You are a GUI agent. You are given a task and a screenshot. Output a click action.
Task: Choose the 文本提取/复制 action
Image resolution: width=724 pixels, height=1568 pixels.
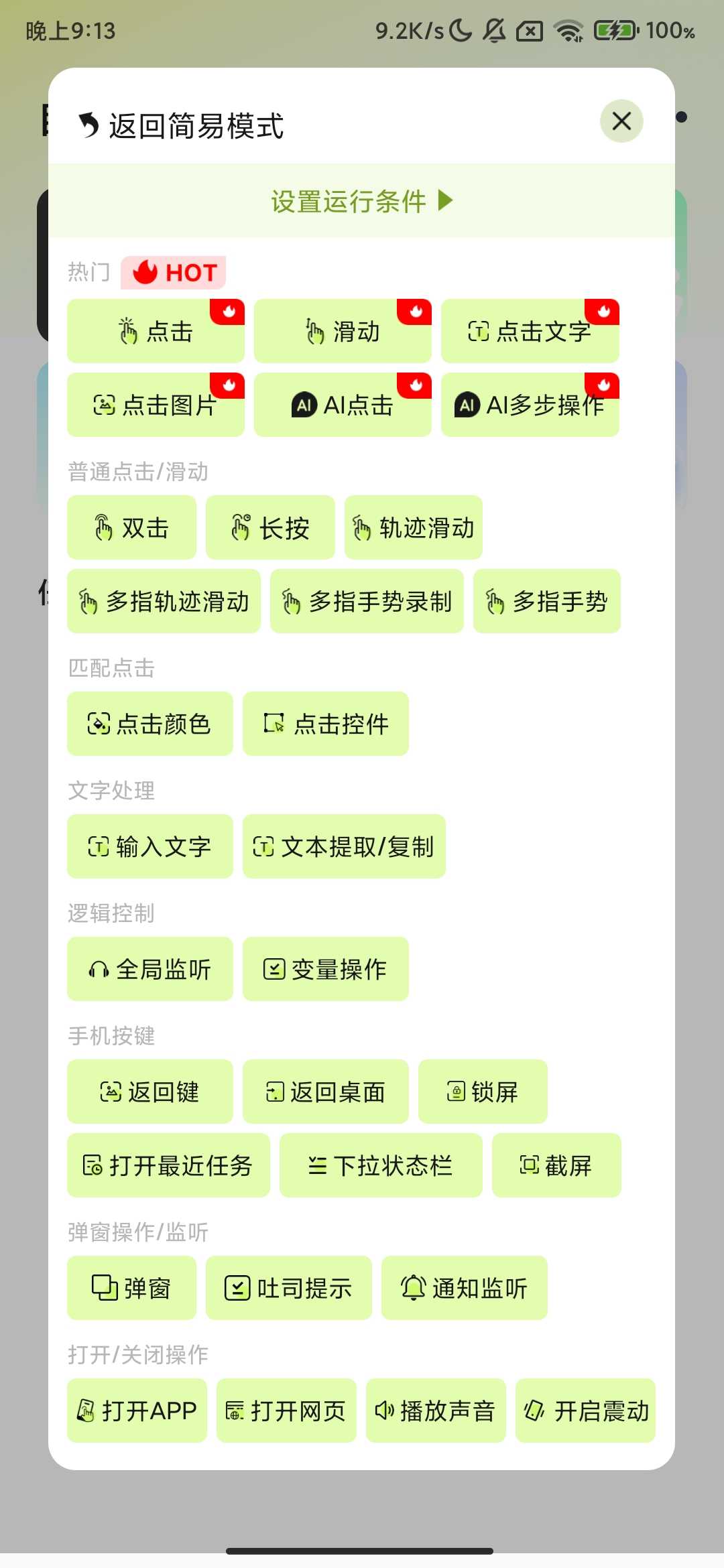click(344, 846)
